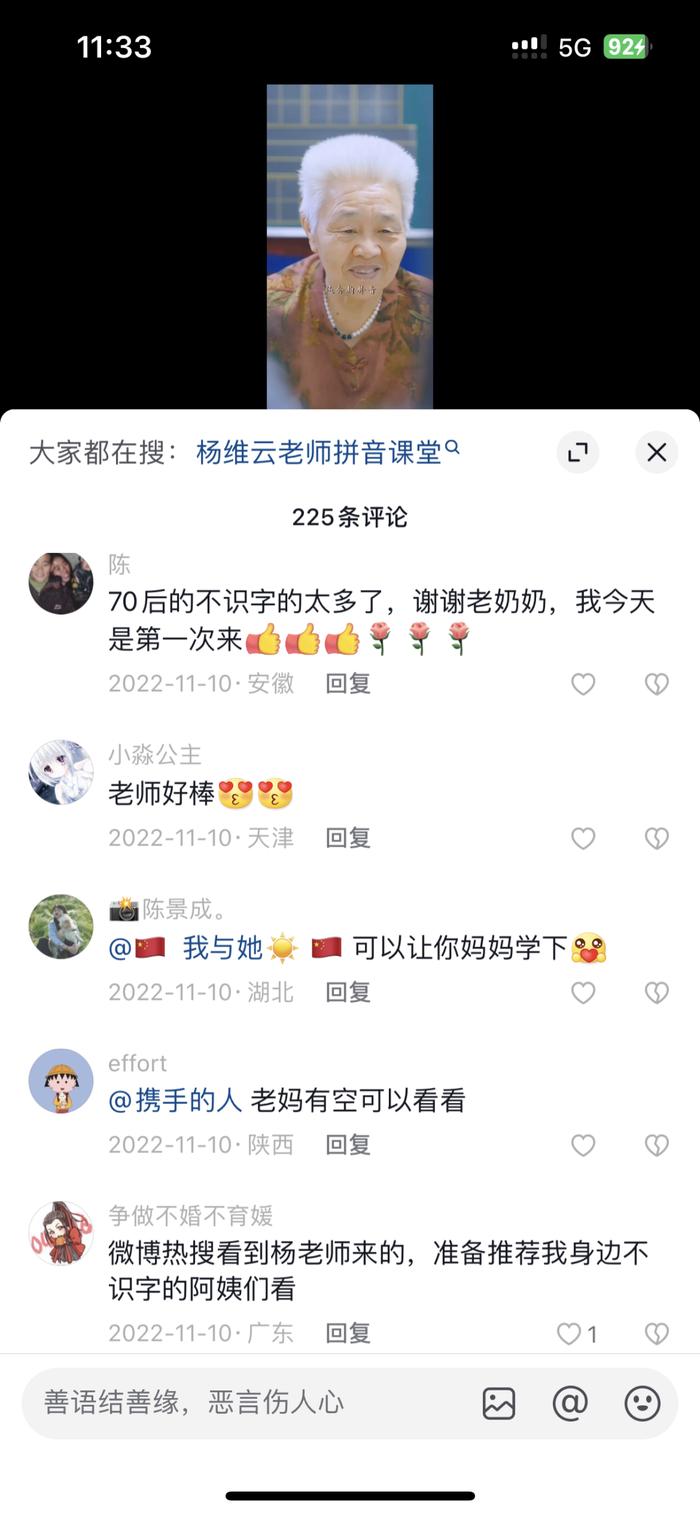
Task: Reply to 争做不婚不育媛's comment
Action: 348,1333
